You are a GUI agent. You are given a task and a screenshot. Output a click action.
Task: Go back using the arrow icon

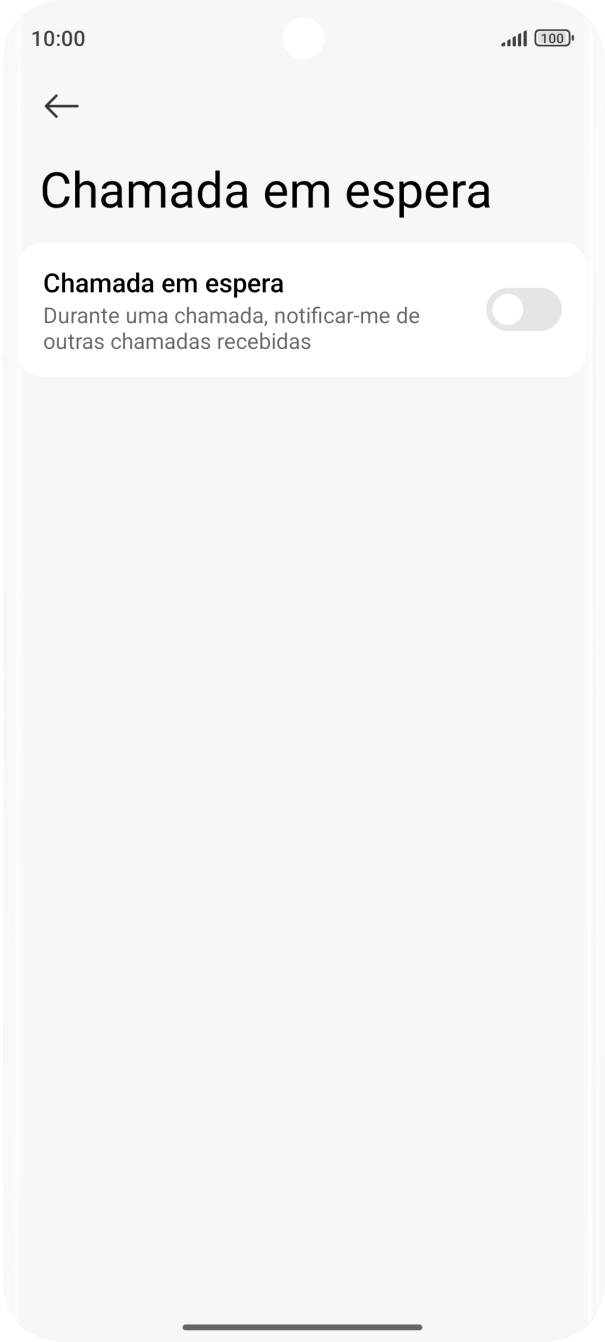pyautogui.click(x=61, y=107)
